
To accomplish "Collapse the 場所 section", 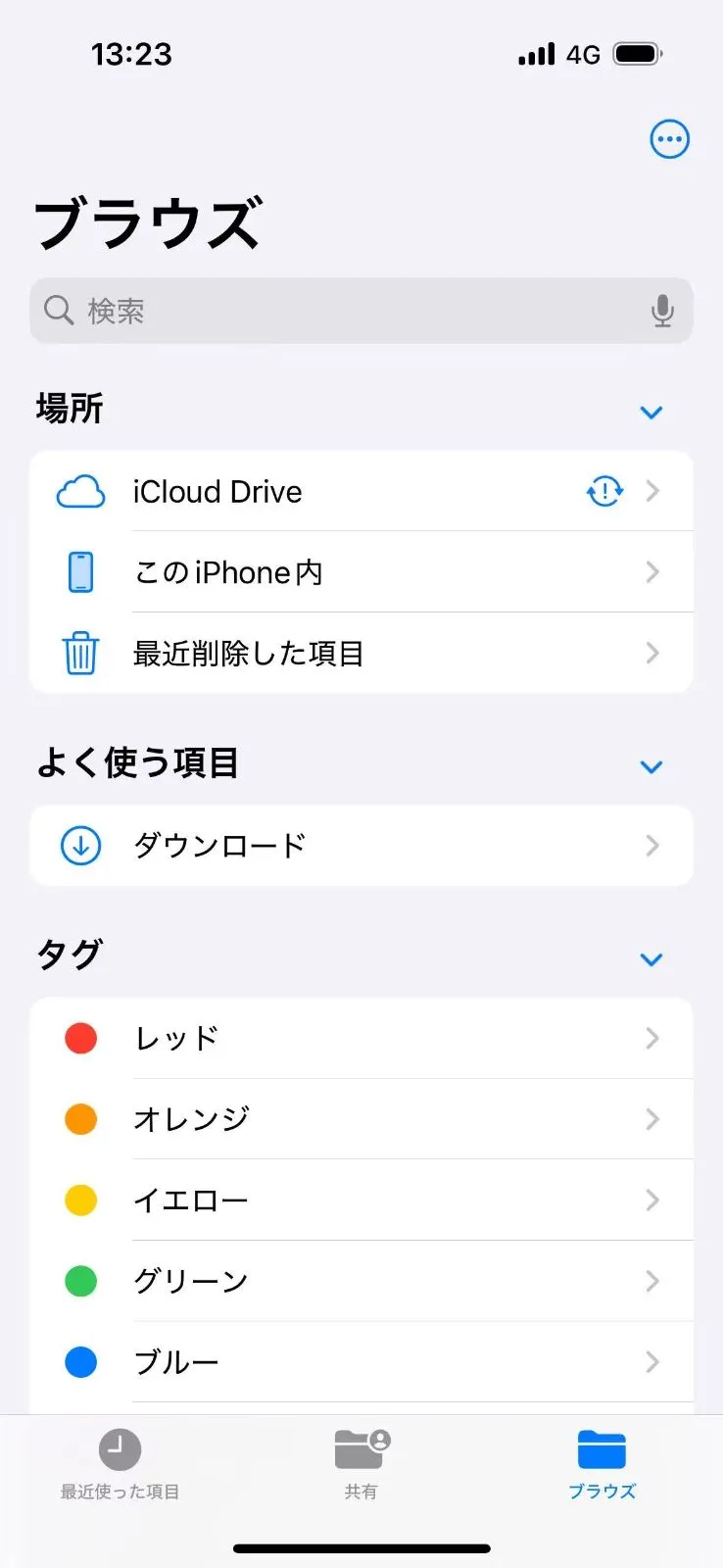I will [x=651, y=413].
